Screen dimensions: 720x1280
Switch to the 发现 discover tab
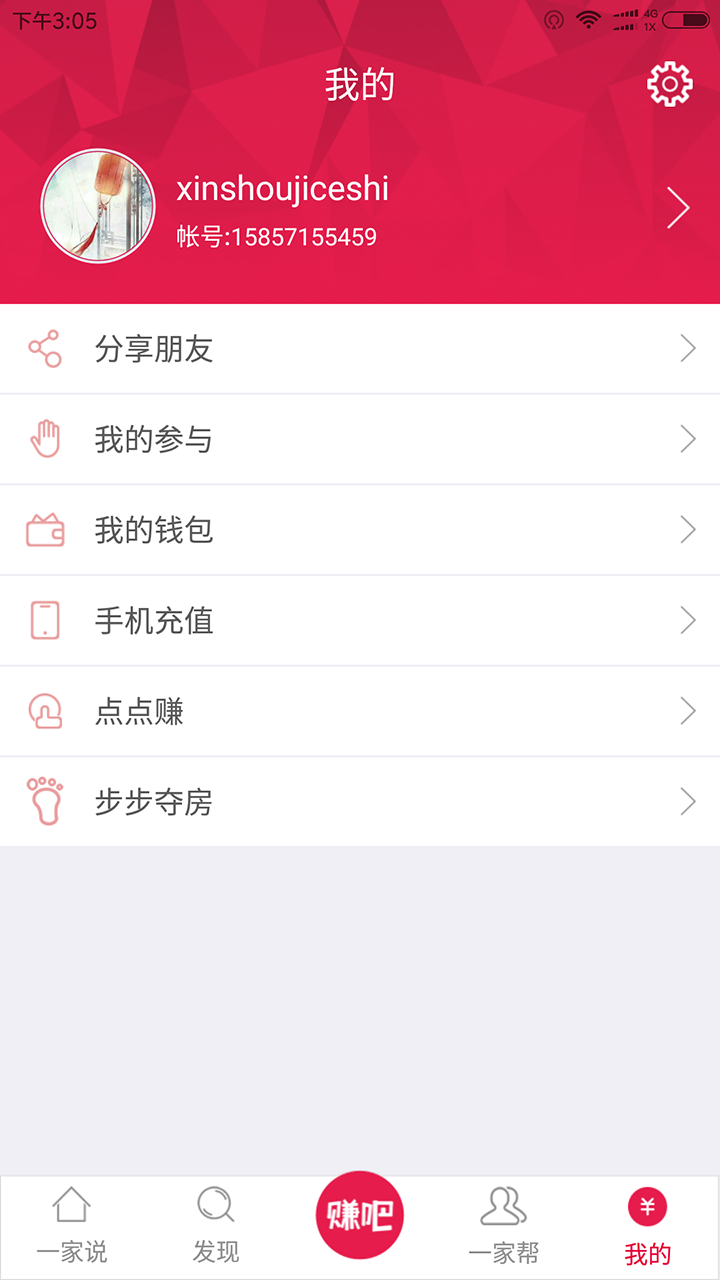[x=216, y=1225]
